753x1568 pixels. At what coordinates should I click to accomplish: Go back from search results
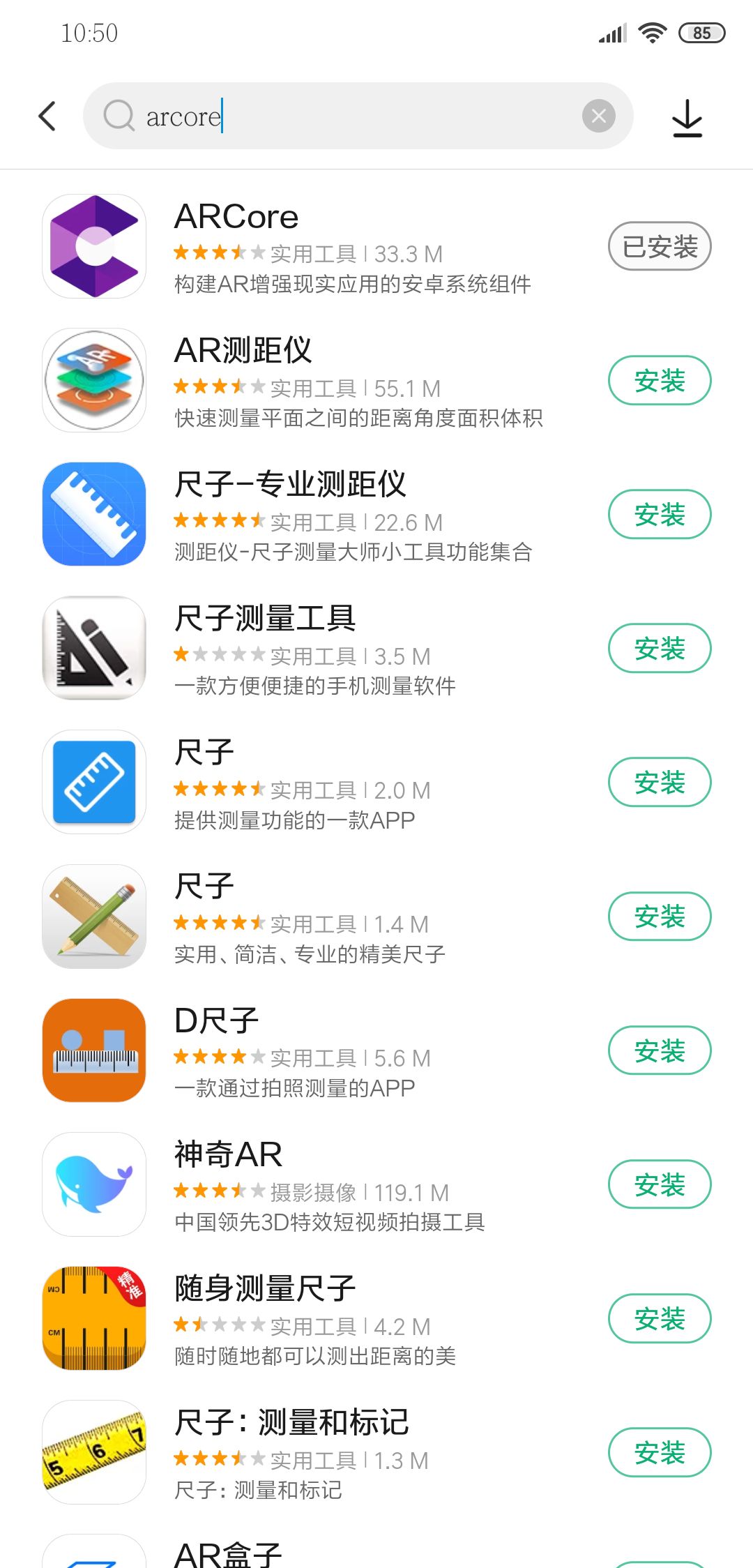[x=47, y=116]
